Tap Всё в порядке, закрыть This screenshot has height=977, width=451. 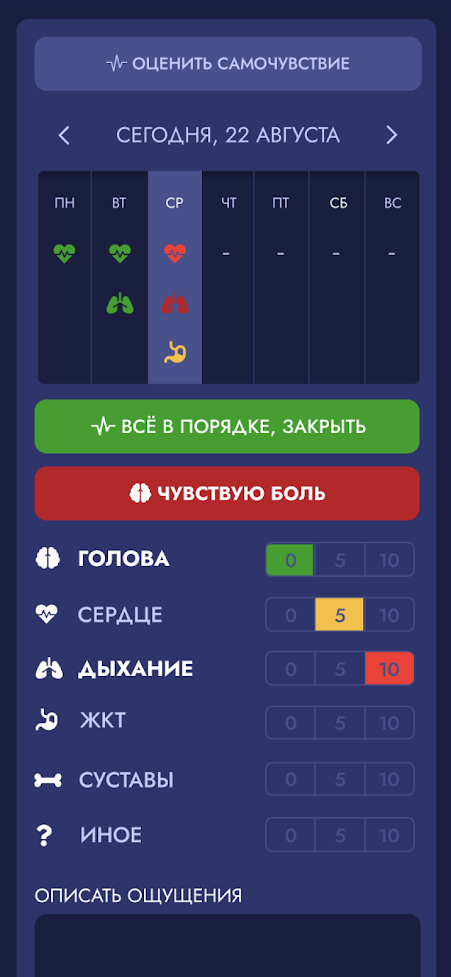[x=227, y=426]
